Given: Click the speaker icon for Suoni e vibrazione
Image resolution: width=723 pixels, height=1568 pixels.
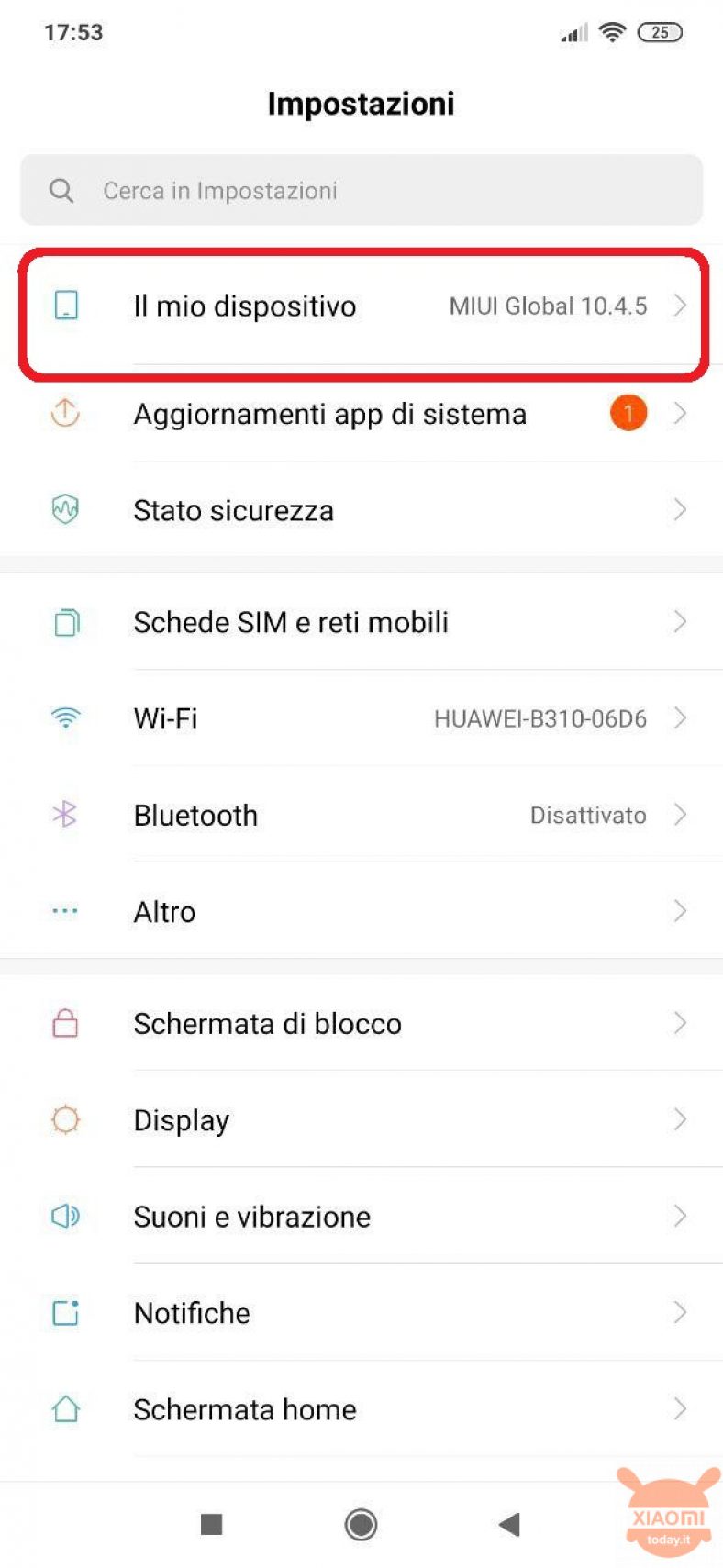Looking at the screenshot, I should tap(65, 1217).
